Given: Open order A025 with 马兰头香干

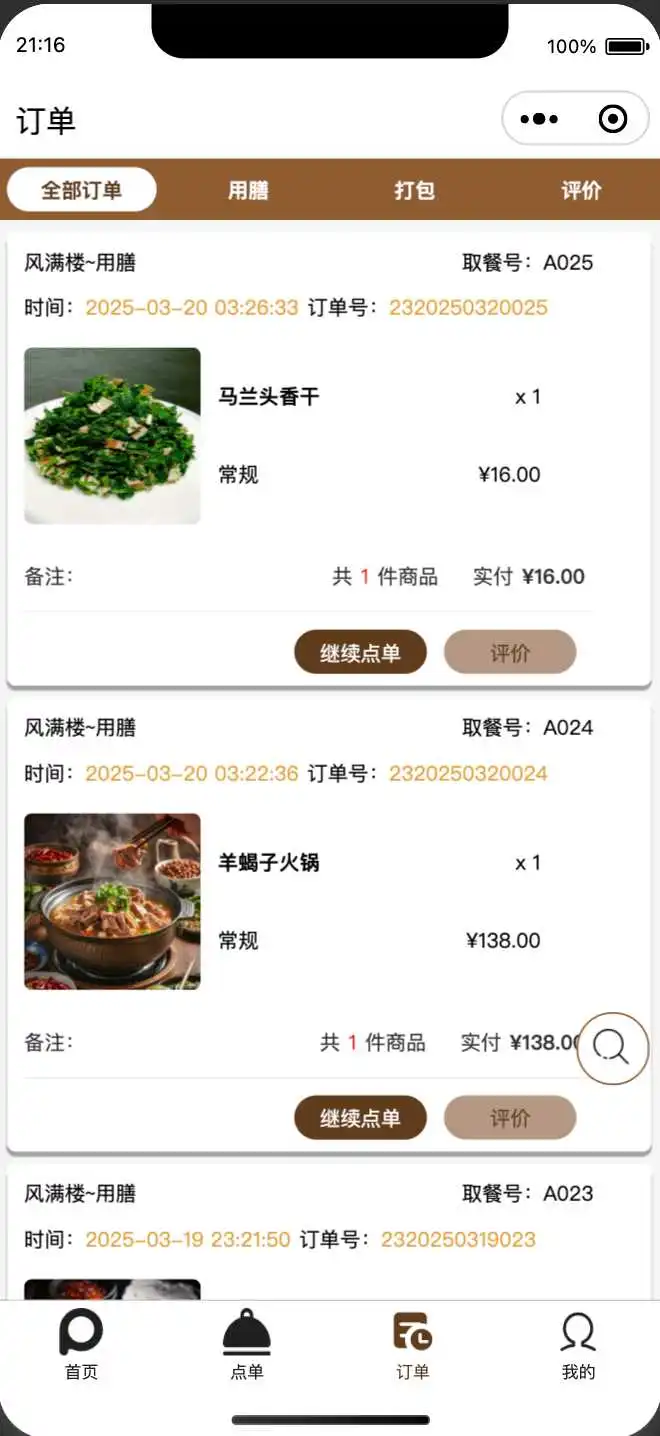Looking at the screenshot, I should click(x=329, y=460).
